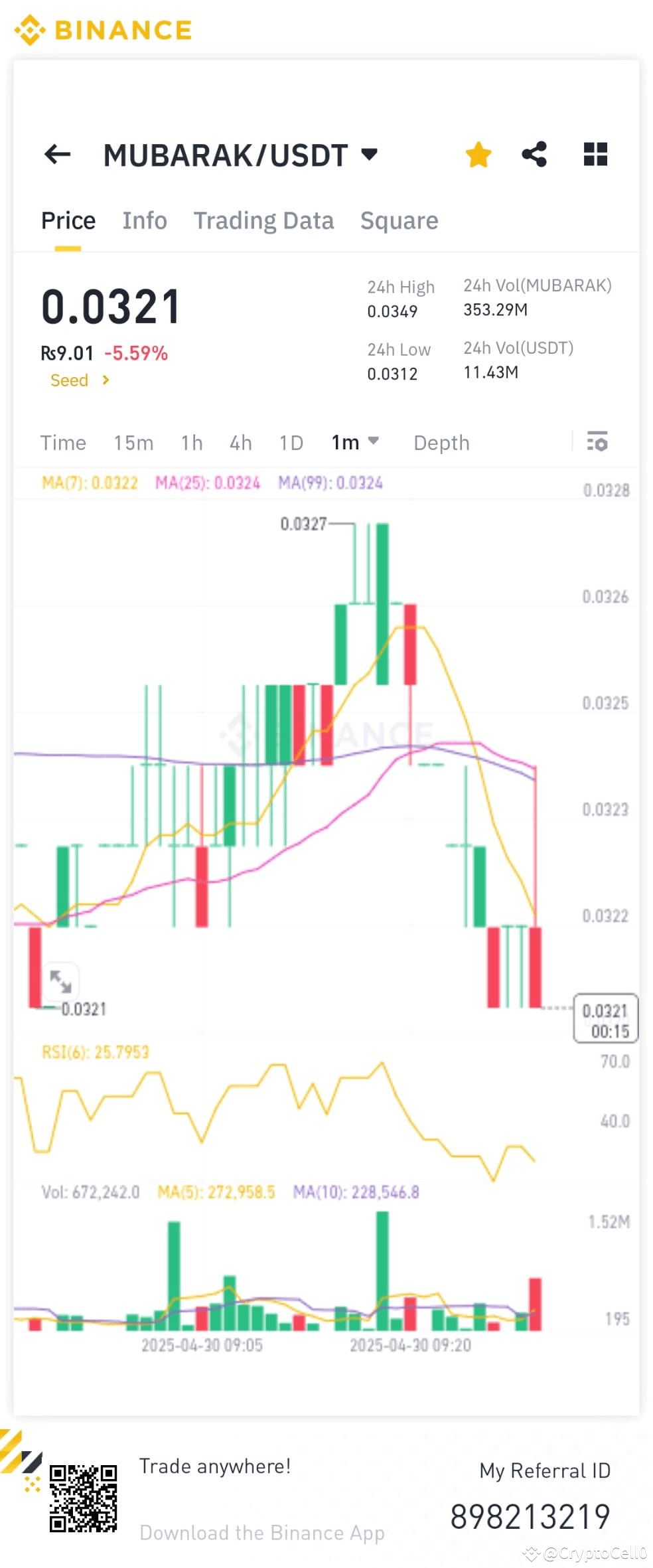Open the Trading Data tab
This screenshot has width=653, height=1568.
tap(264, 220)
